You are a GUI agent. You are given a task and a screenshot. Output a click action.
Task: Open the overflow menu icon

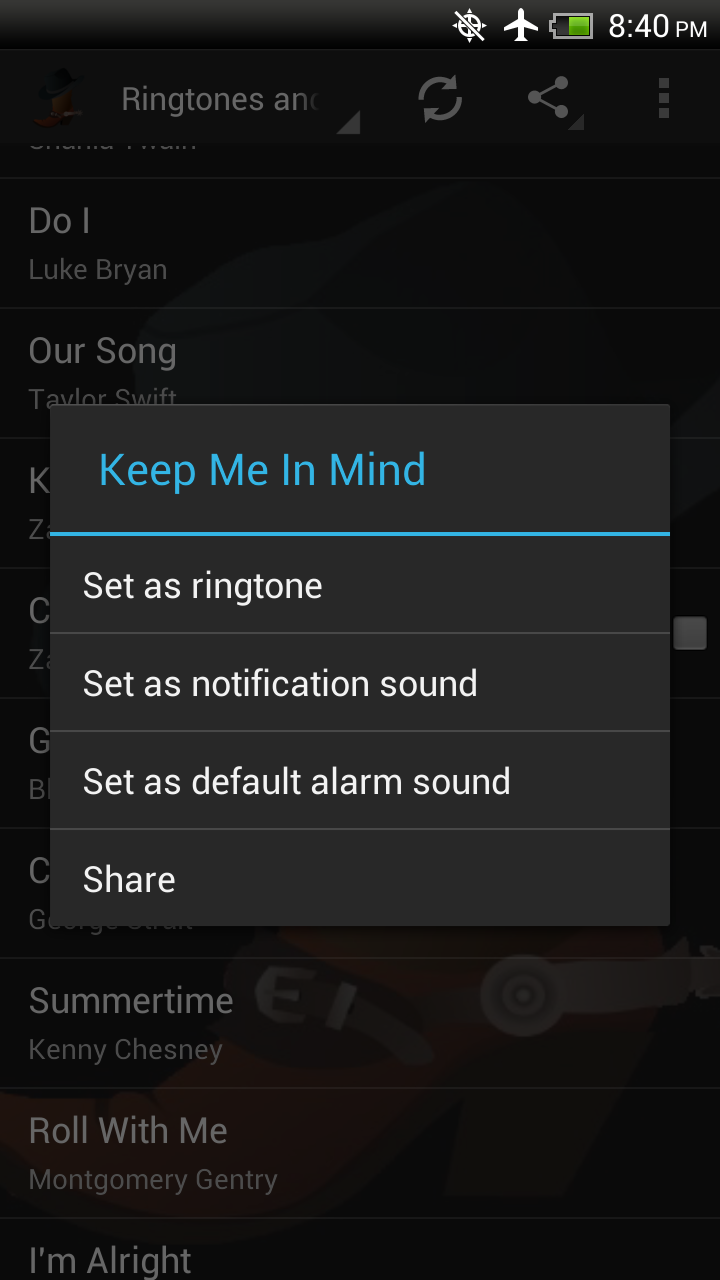(x=663, y=98)
